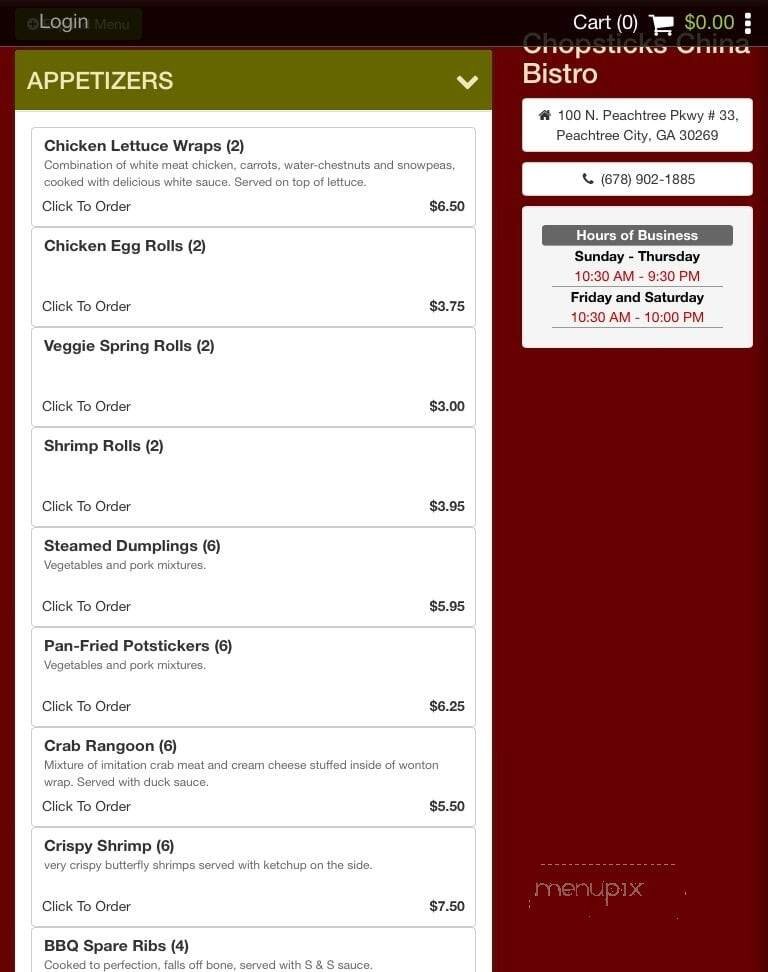Order the Chicken Lettuce Wraps
The width and height of the screenshot is (768, 972).
click(x=86, y=206)
